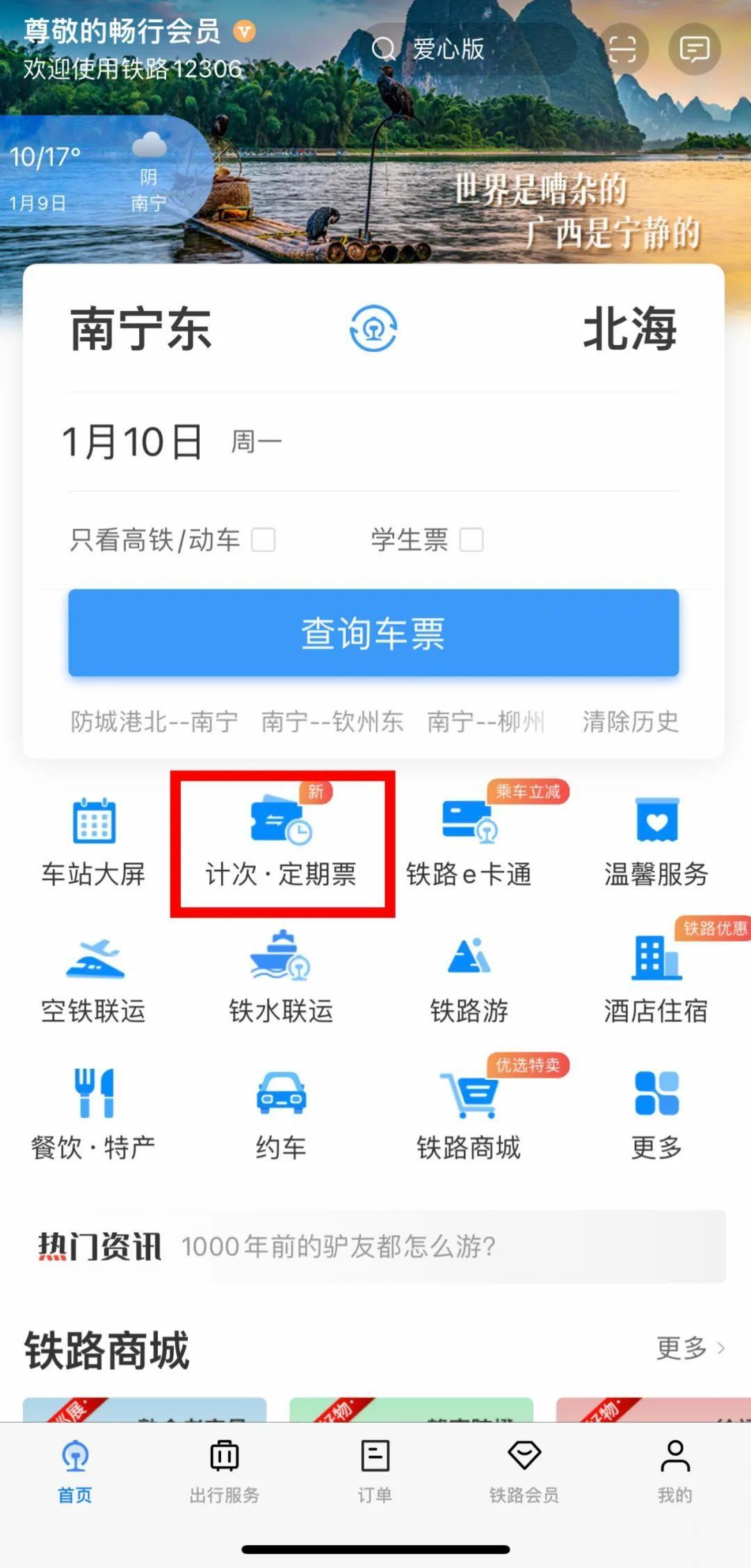Switch to 订单 tab
The width and height of the screenshot is (751, 1568).
click(x=375, y=1471)
